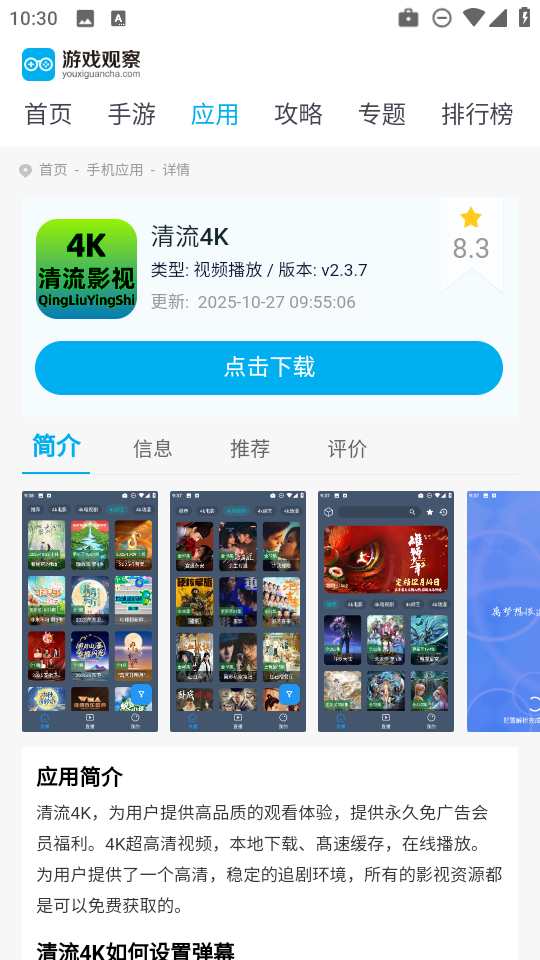Switch to the 信息 tab
Viewport: 540px width, 960px height.
coord(153,449)
